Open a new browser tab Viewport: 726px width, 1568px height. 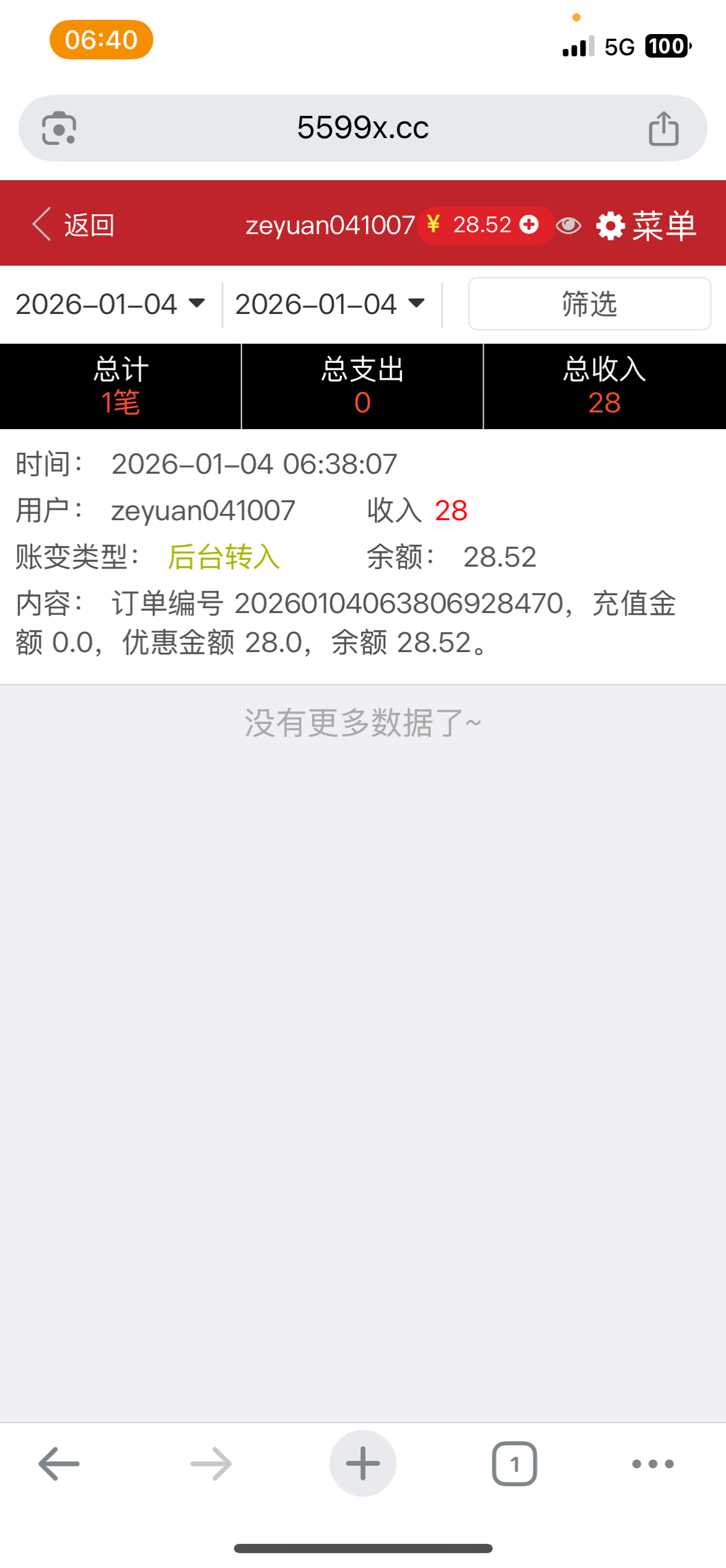(x=363, y=1464)
